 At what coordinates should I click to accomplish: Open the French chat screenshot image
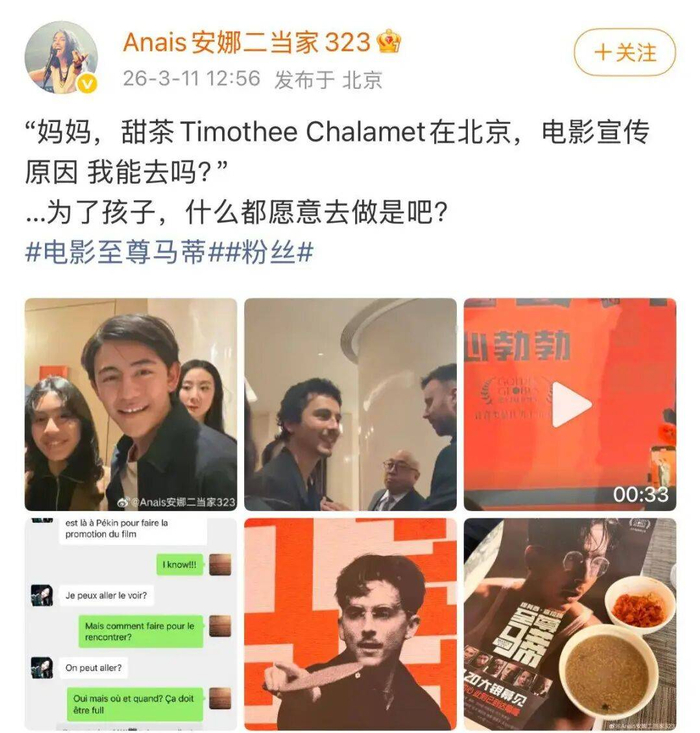click(131, 624)
